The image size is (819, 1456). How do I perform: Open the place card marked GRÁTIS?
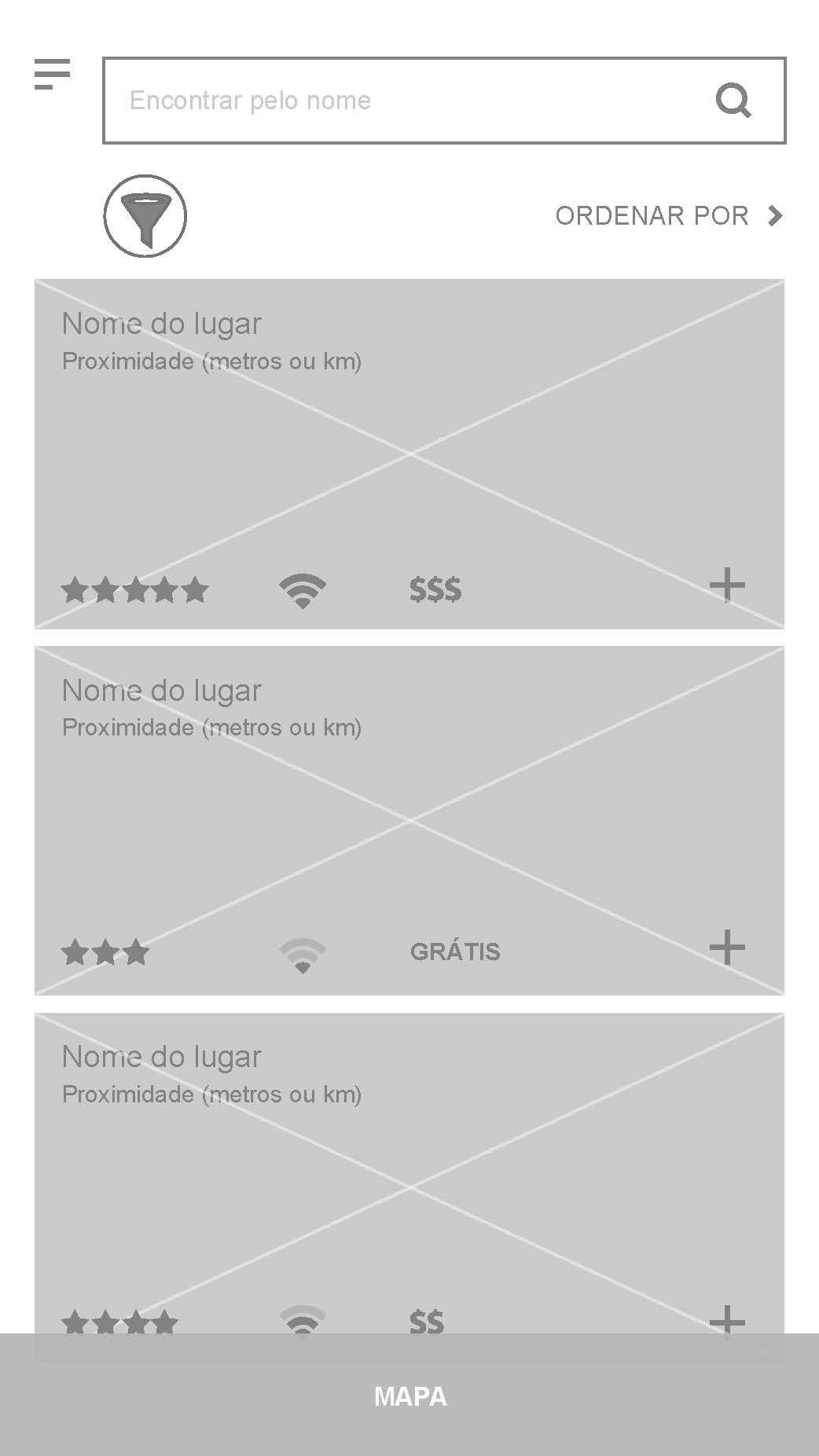click(409, 820)
